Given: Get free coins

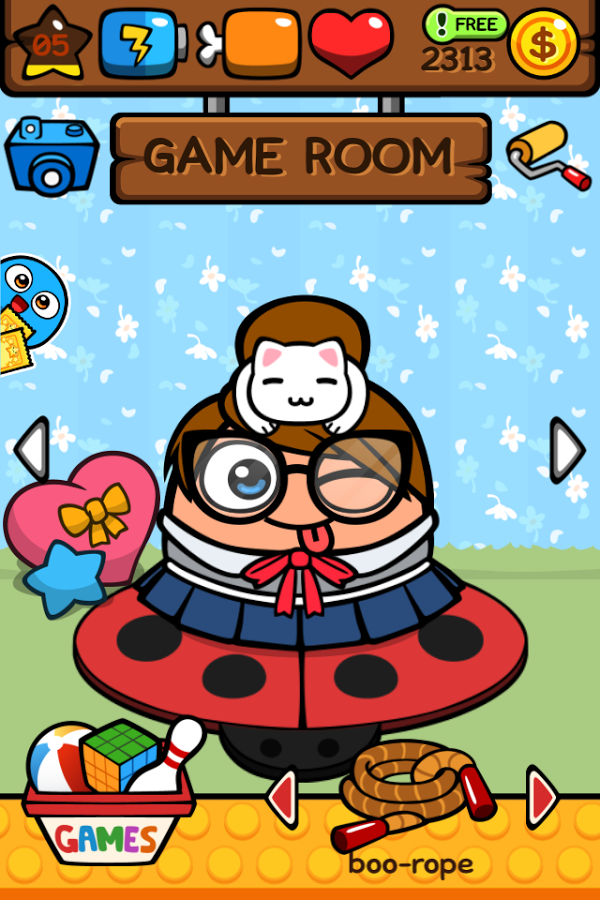Looking at the screenshot, I should [466, 22].
